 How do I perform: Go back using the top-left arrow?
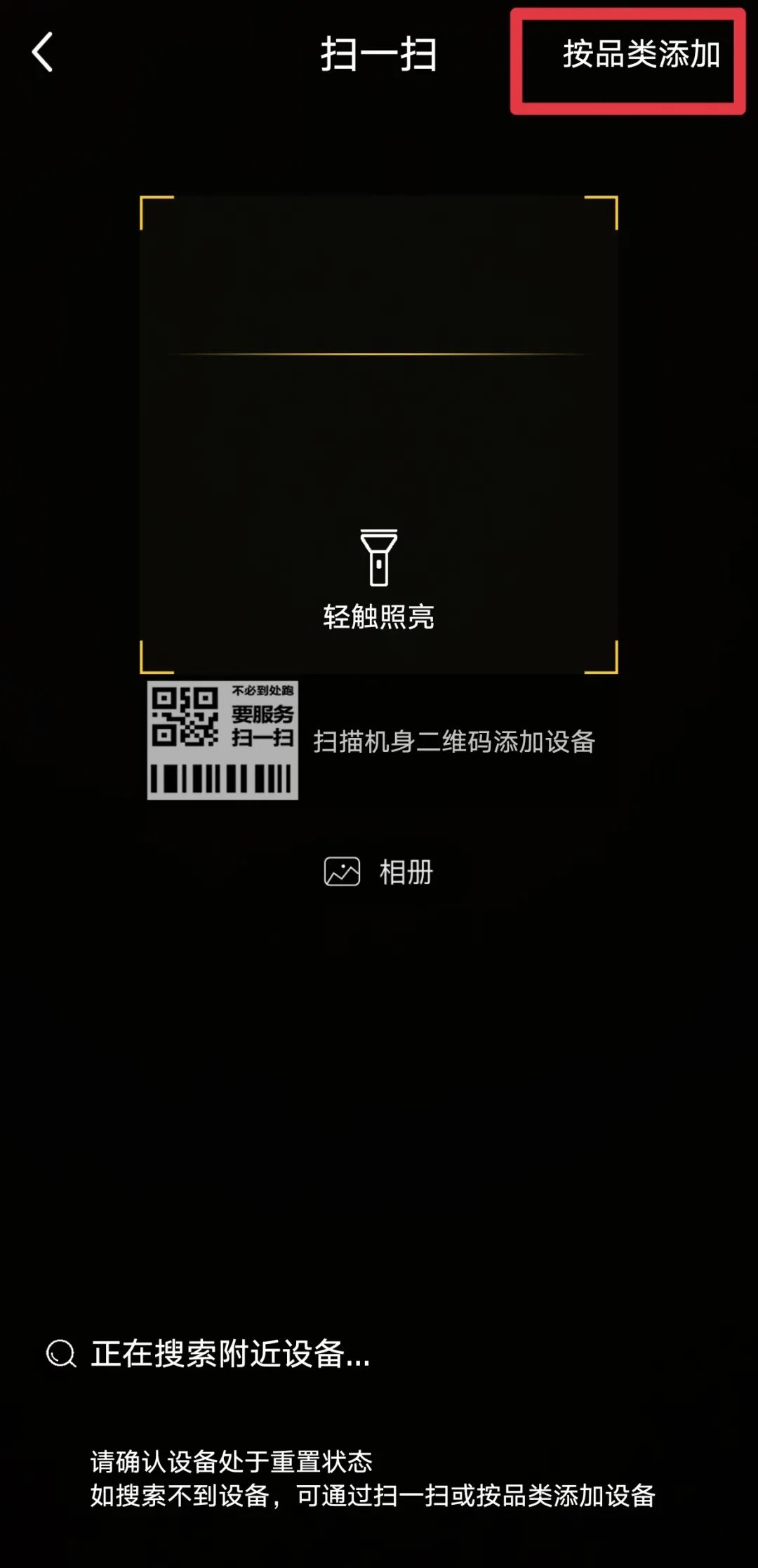(x=43, y=53)
